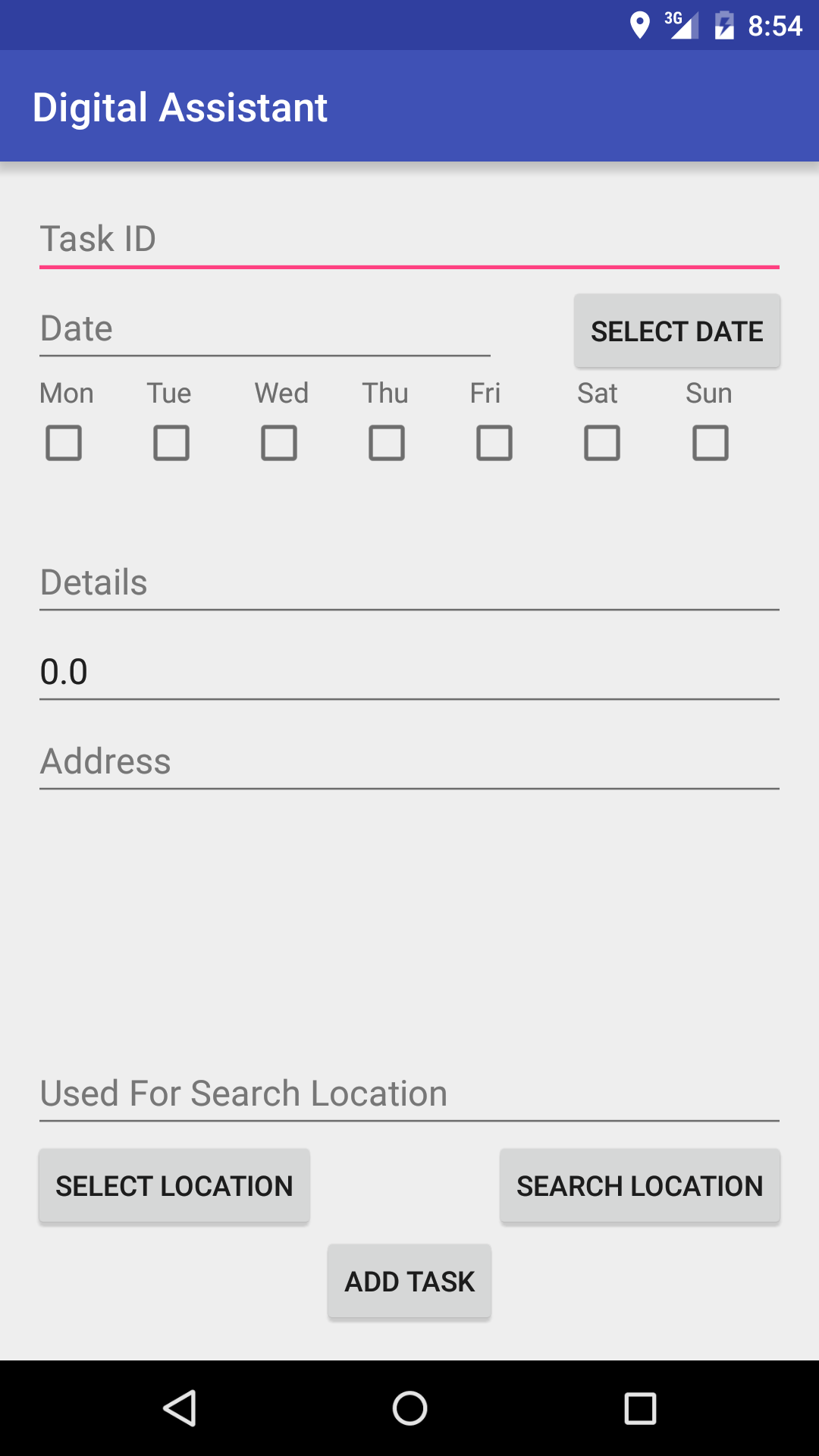This screenshot has width=819, height=1456.
Task: Tap the Details input field
Action: coord(409,583)
